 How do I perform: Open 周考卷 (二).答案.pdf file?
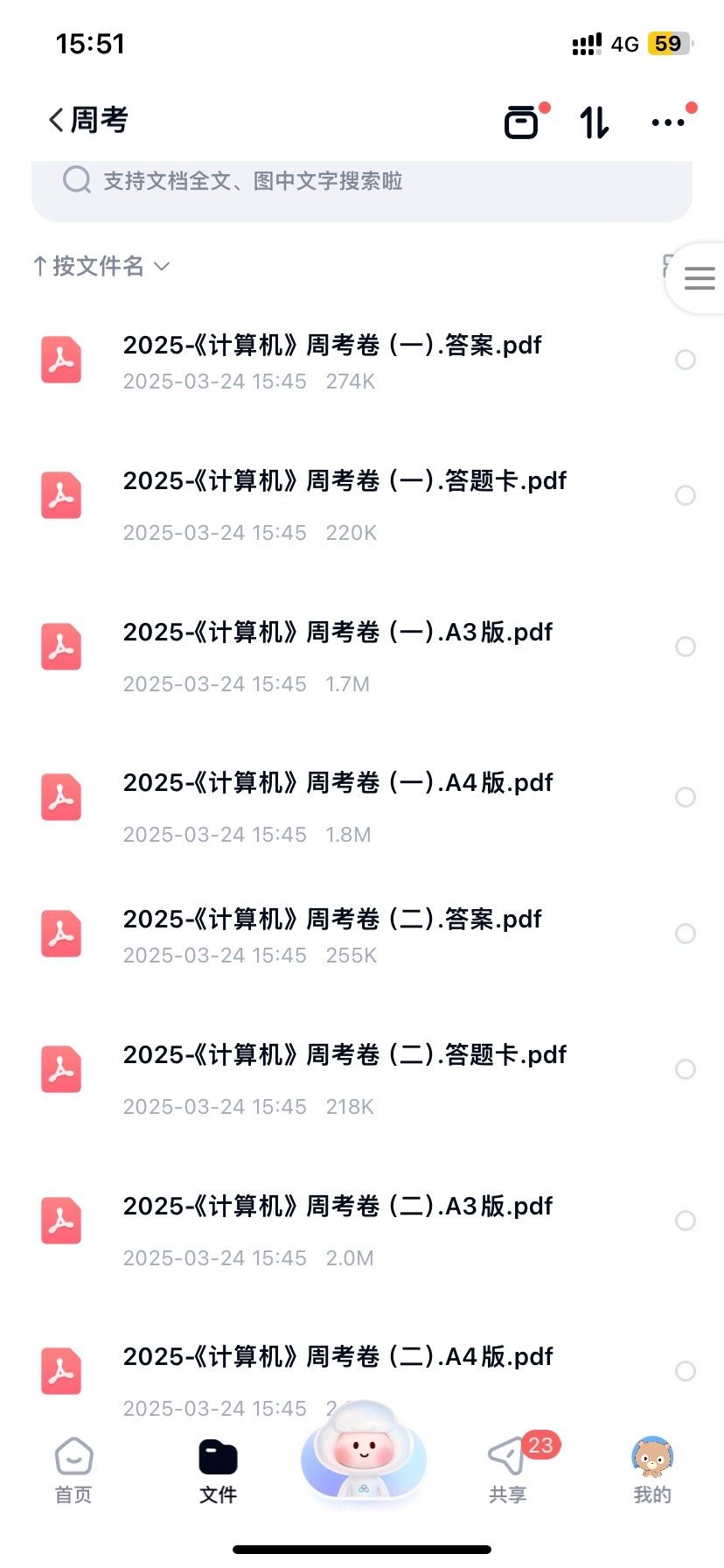(x=332, y=920)
